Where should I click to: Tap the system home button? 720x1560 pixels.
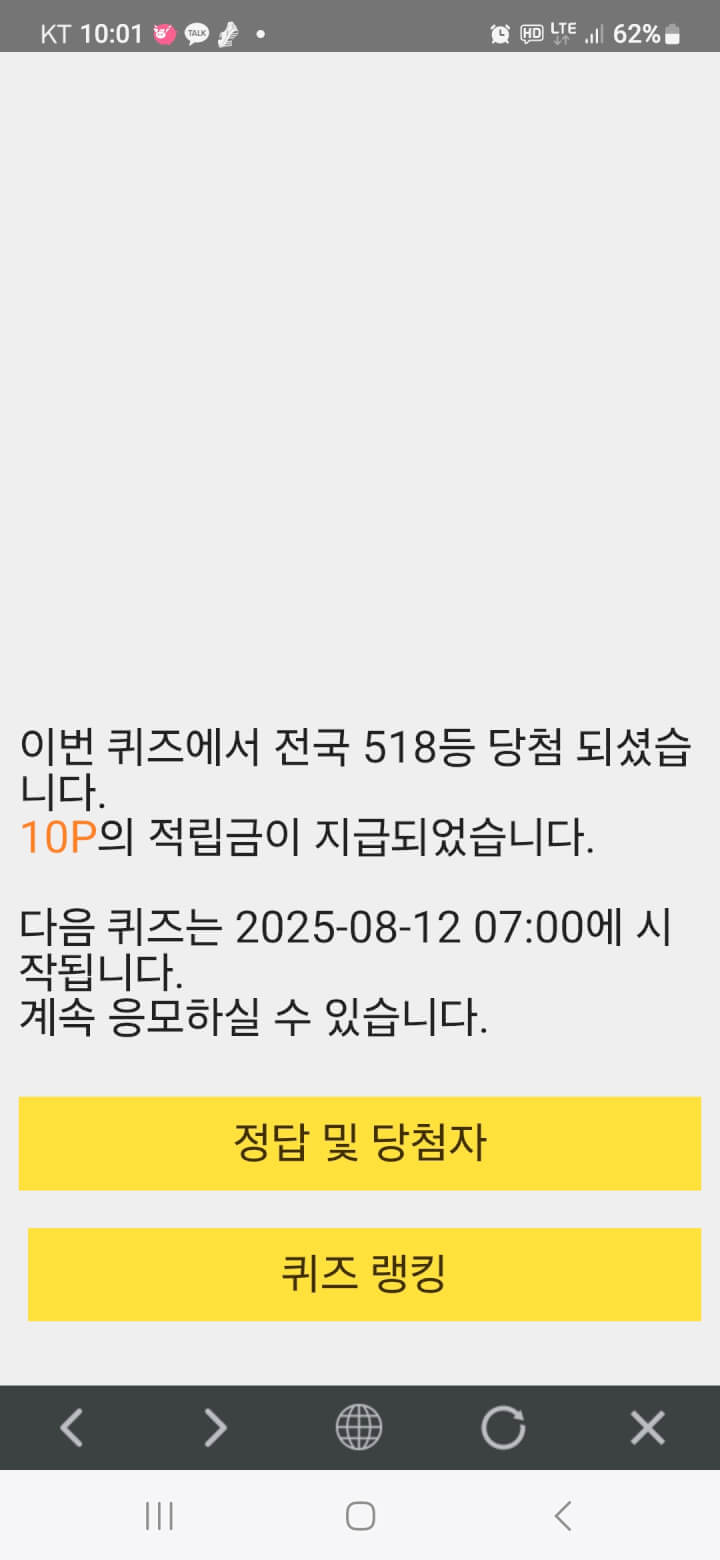point(360,1516)
